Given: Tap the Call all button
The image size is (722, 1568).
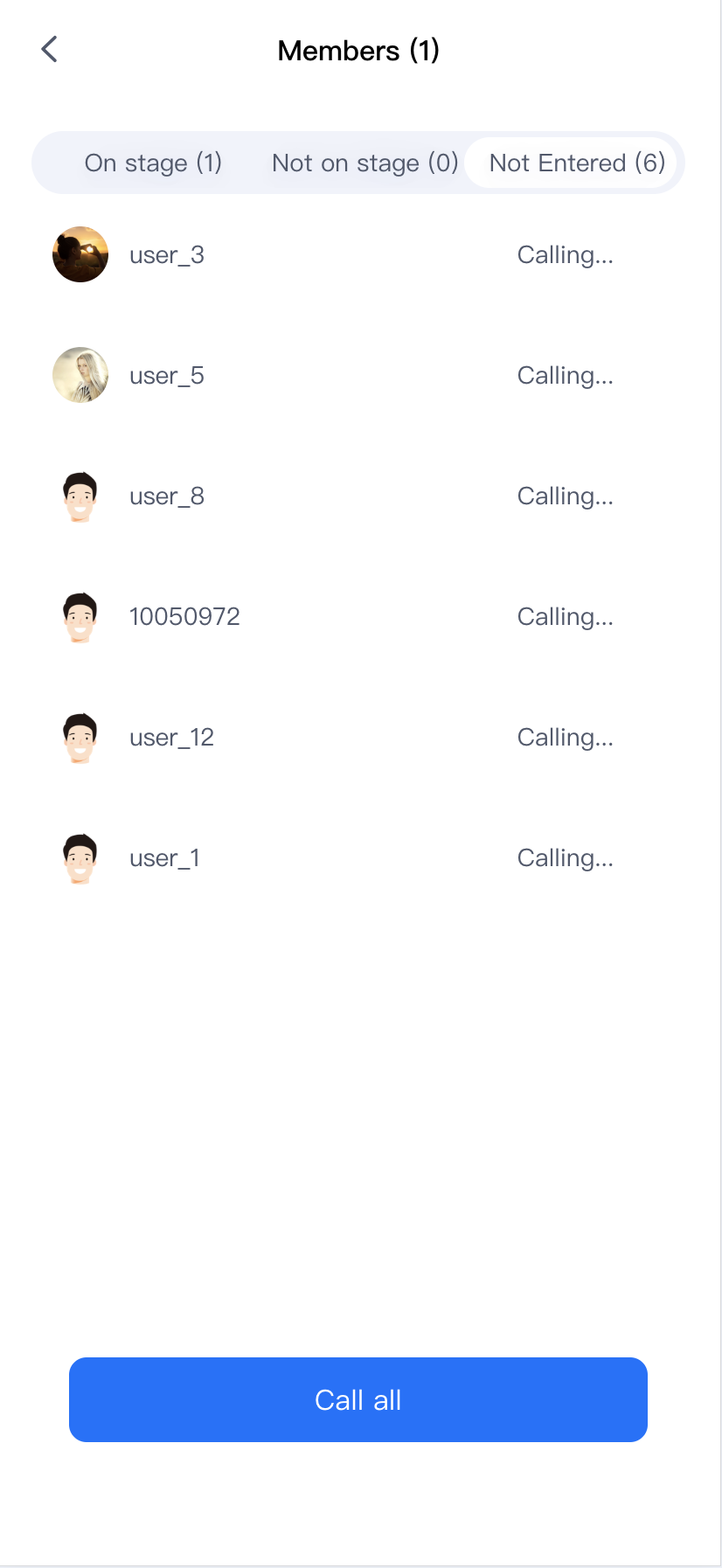Looking at the screenshot, I should pyautogui.click(x=358, y=1399).
